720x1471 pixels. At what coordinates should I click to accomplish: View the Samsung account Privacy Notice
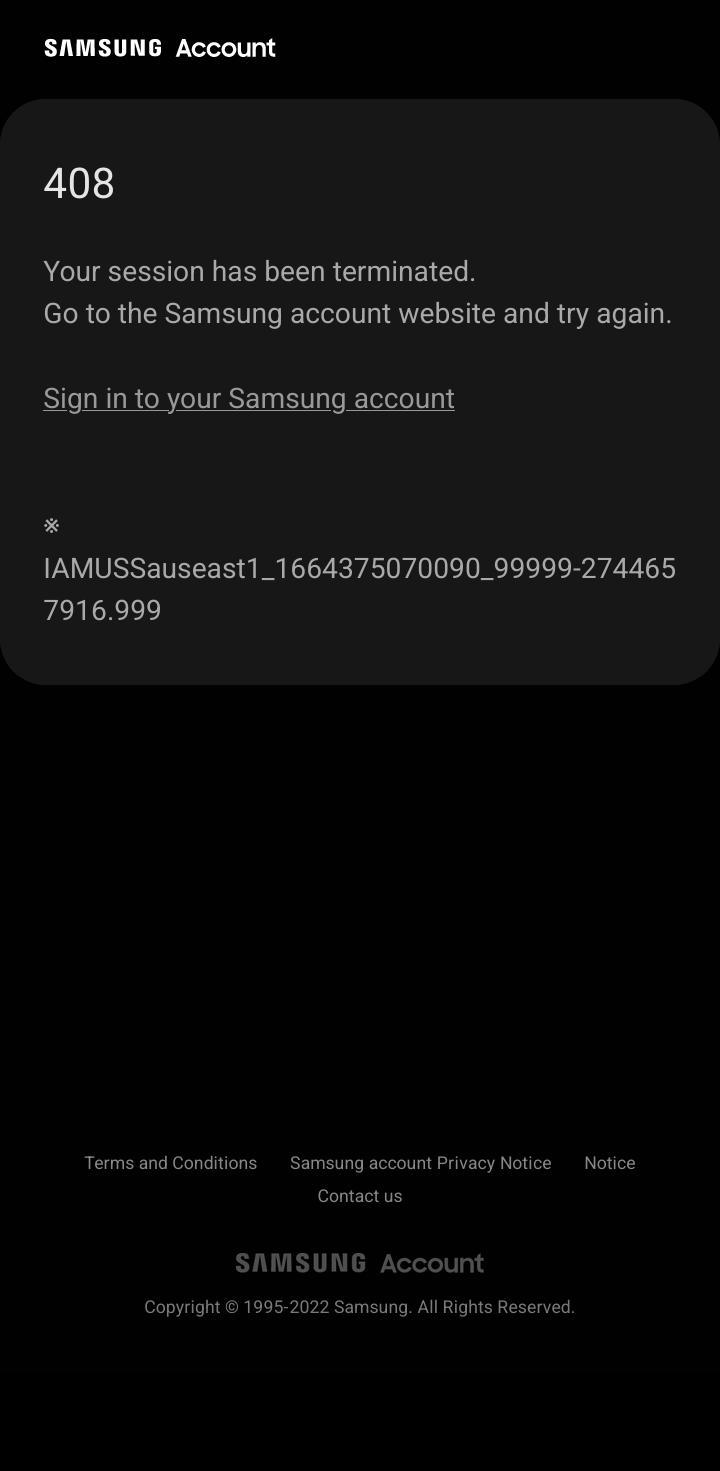click(420, 1163)
